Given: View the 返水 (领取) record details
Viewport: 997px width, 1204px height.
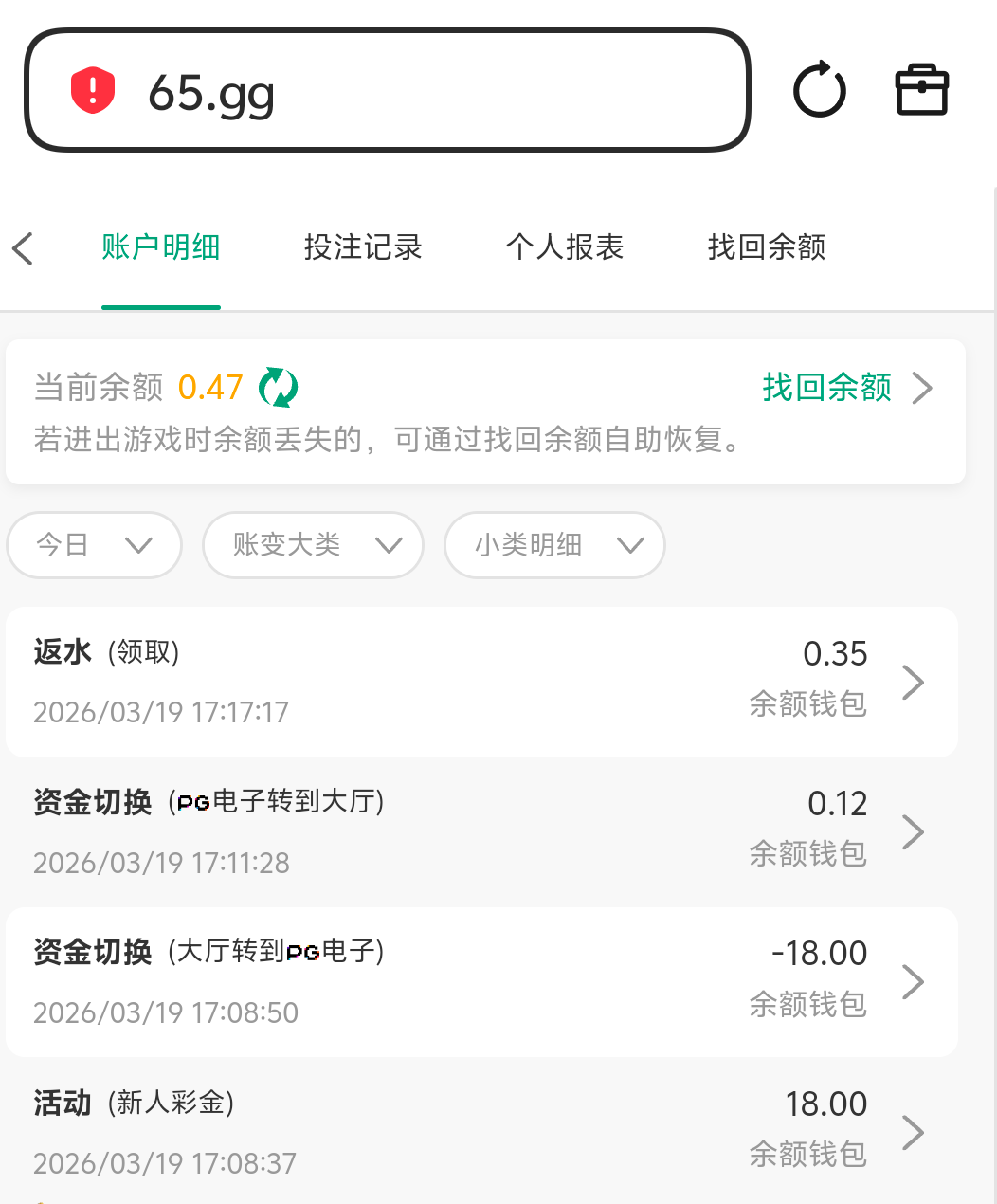Looking at the screenshot, I should tap(481, 682).
